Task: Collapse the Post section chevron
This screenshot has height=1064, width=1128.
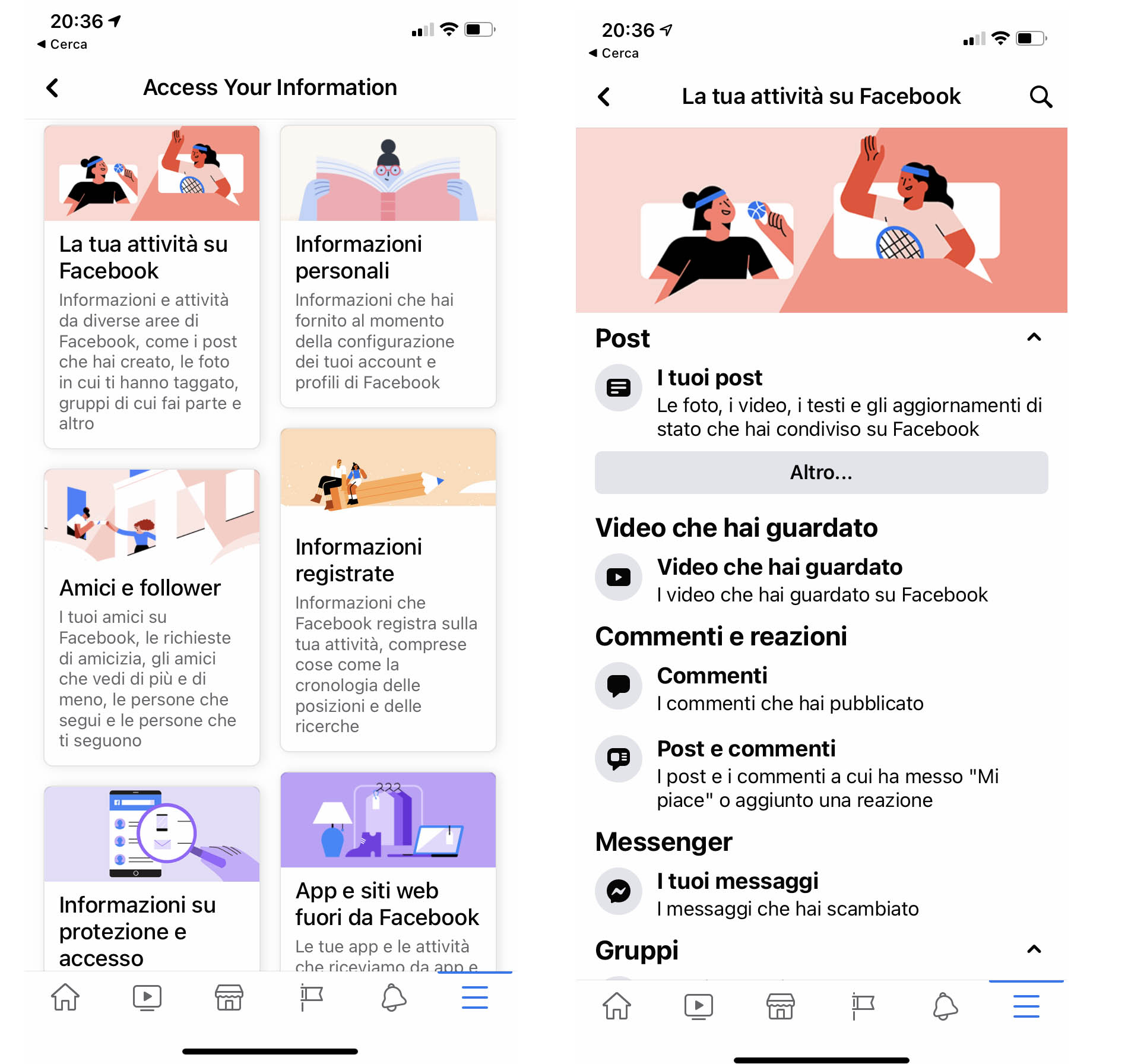Action: [1034, 338]
